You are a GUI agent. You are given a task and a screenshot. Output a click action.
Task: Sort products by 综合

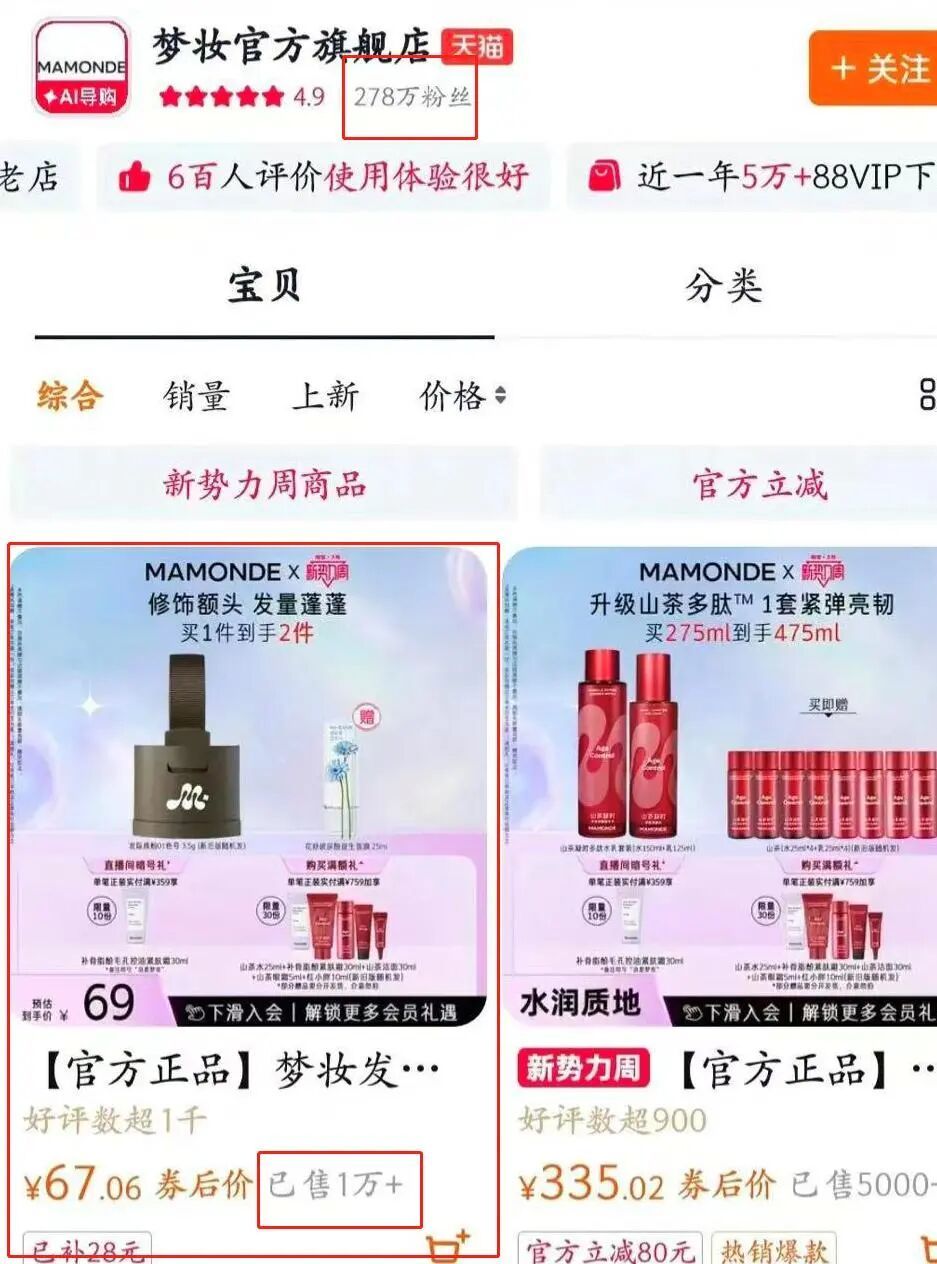[70, 396]
